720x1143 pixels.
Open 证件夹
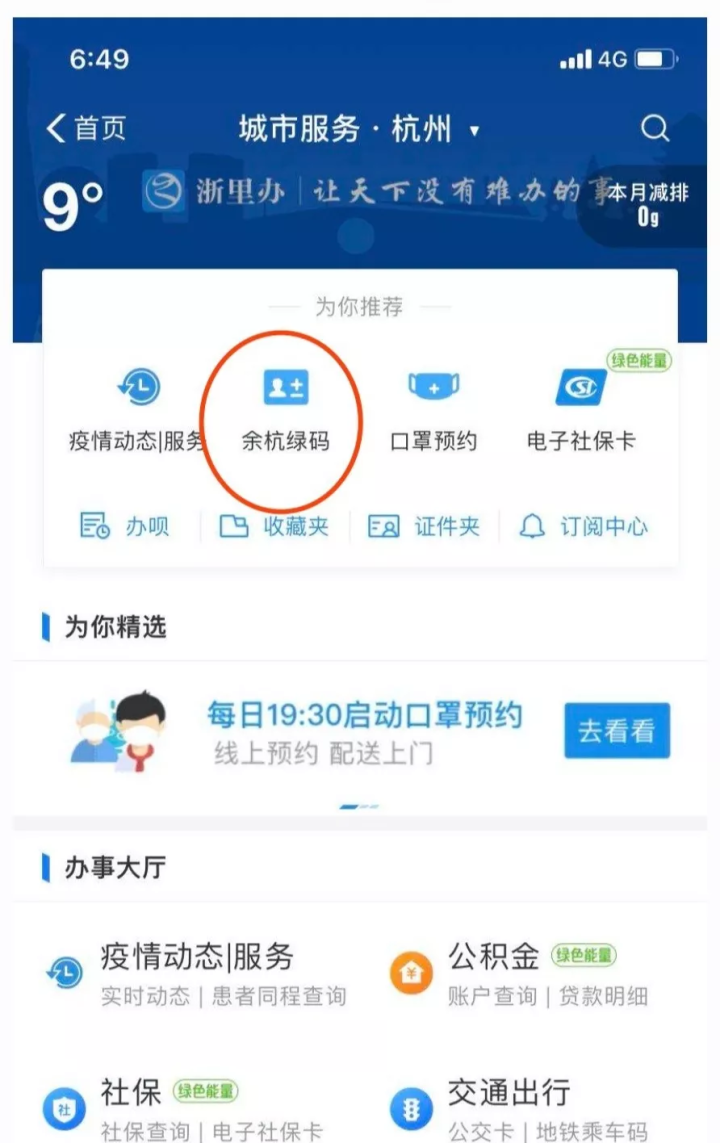coord(424,526)
